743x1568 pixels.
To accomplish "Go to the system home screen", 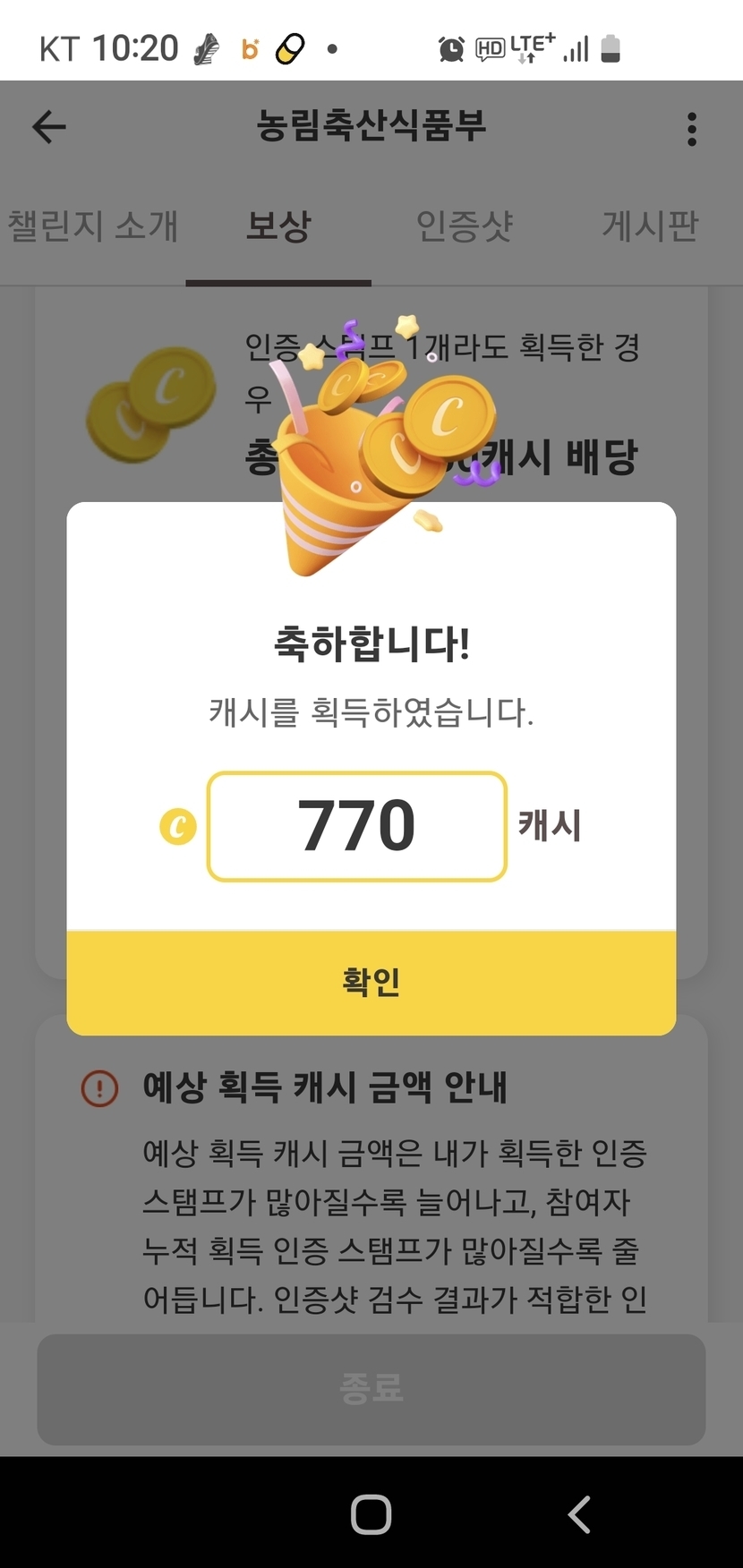I will click(x=371, y=1514).
